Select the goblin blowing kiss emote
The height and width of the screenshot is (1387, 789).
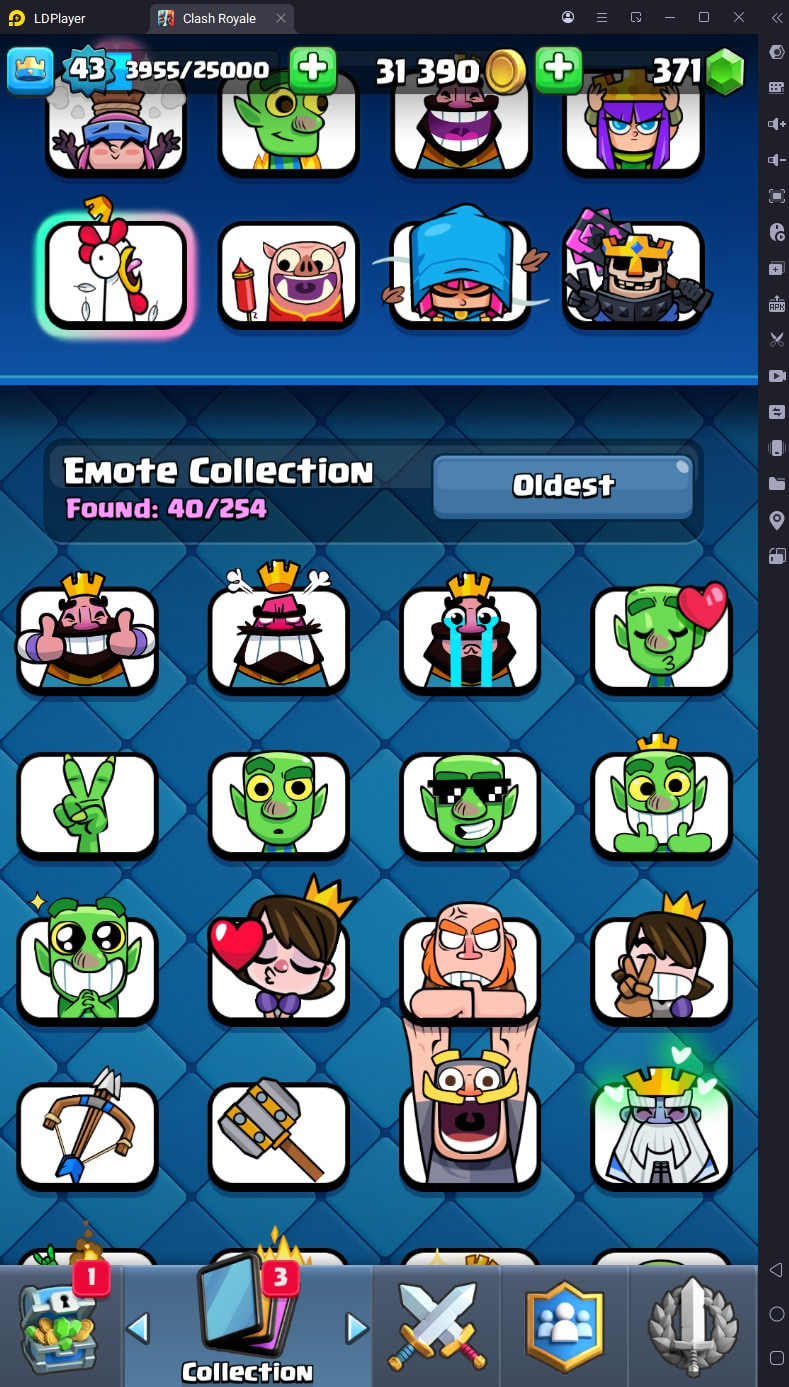661,638
